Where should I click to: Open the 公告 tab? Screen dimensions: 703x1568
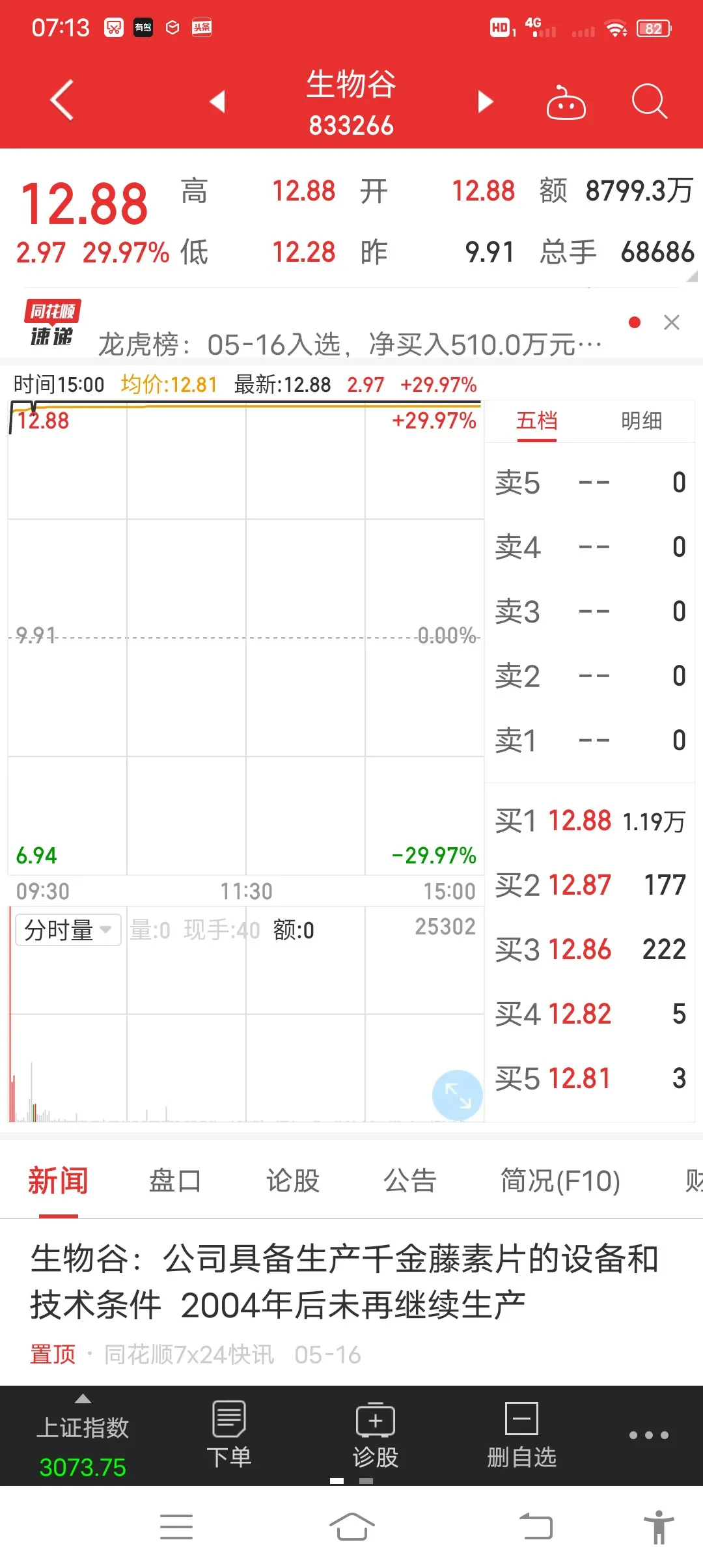coord(409,1181)
